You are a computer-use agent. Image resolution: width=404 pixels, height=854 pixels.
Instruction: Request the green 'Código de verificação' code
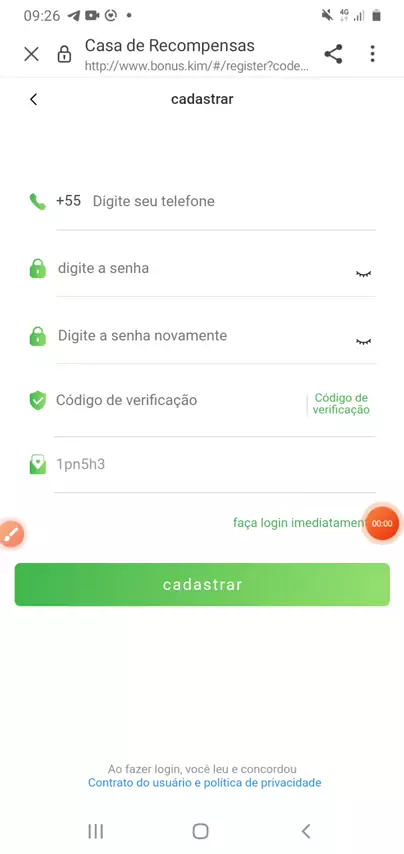point(341,404)
